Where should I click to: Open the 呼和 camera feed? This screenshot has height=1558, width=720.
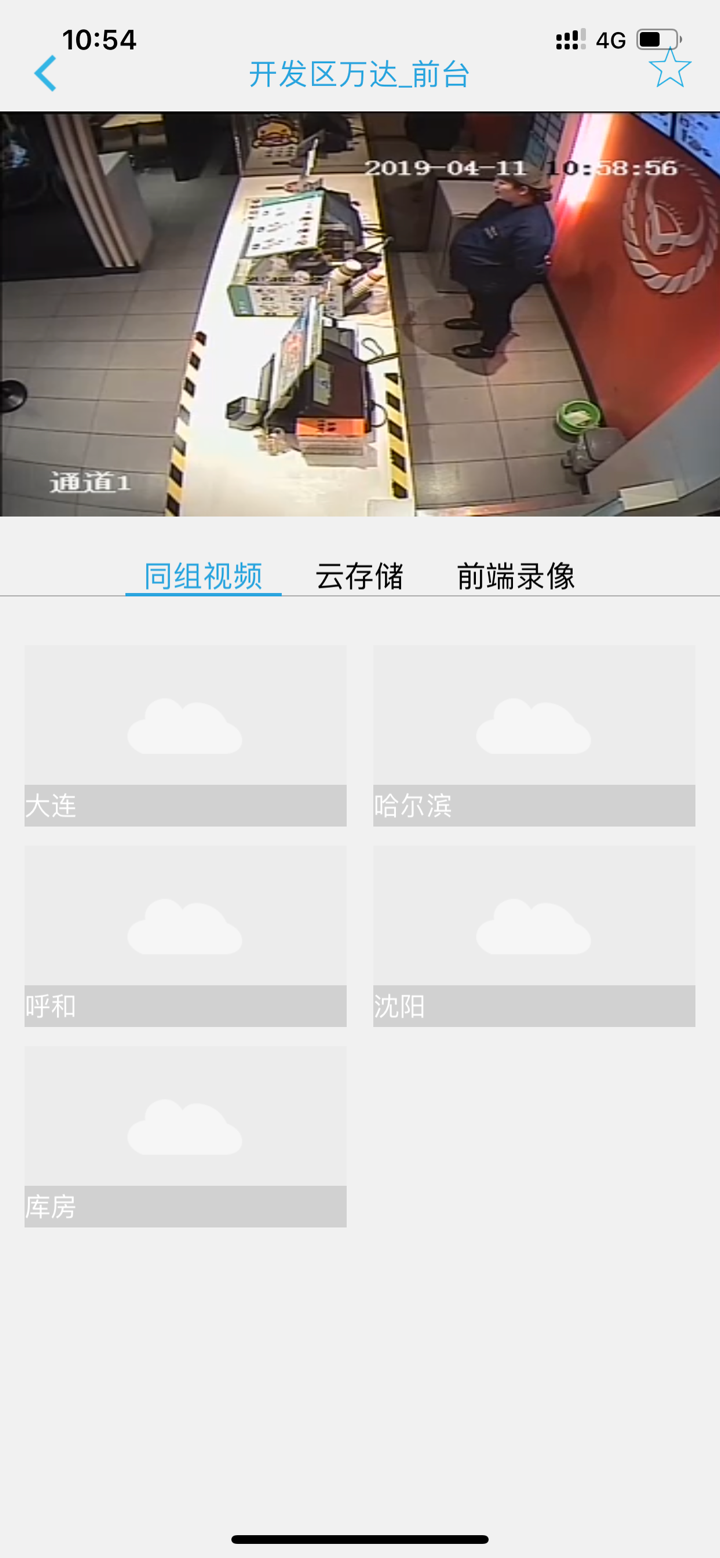coord(185,935)
